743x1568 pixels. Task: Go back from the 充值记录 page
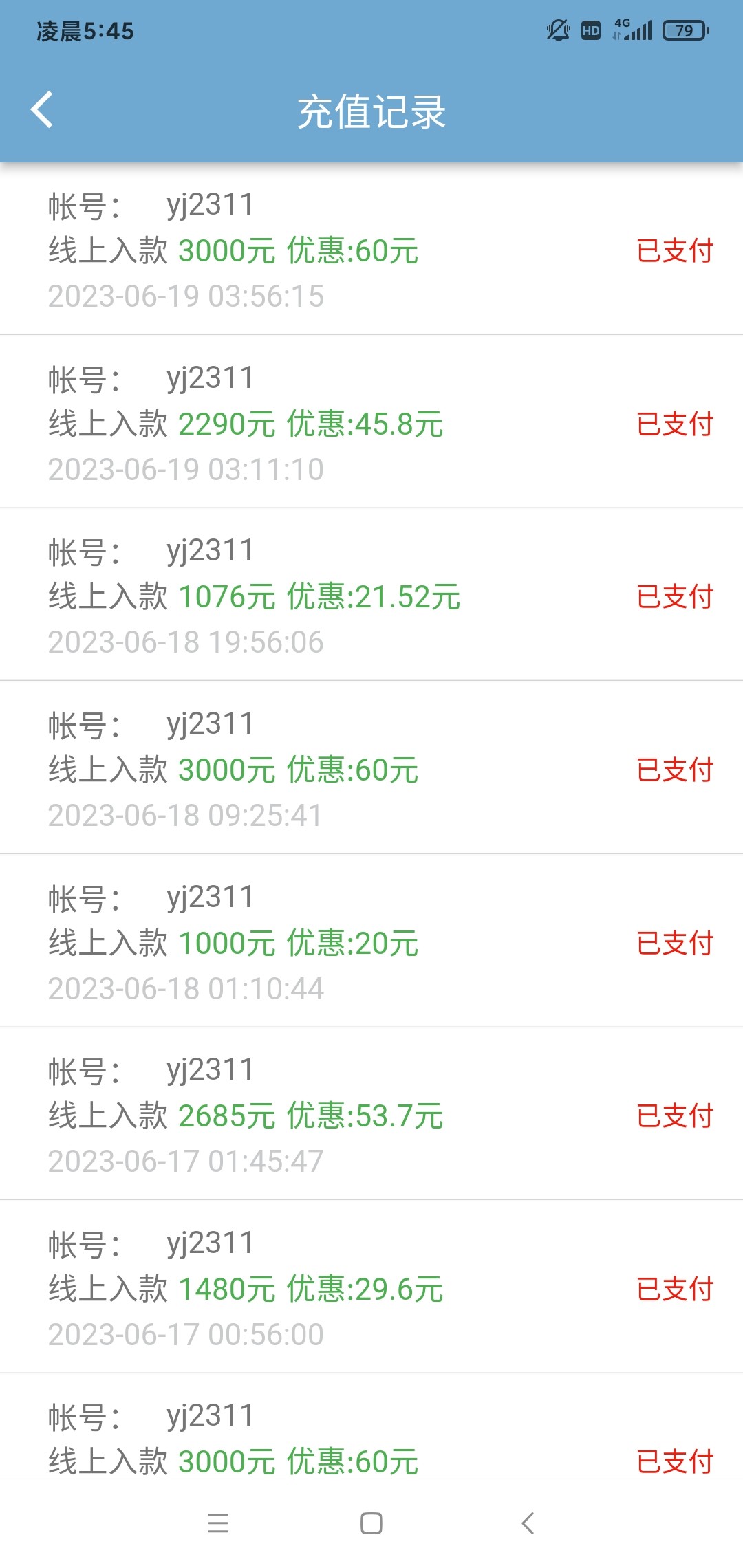coord(42,110)
